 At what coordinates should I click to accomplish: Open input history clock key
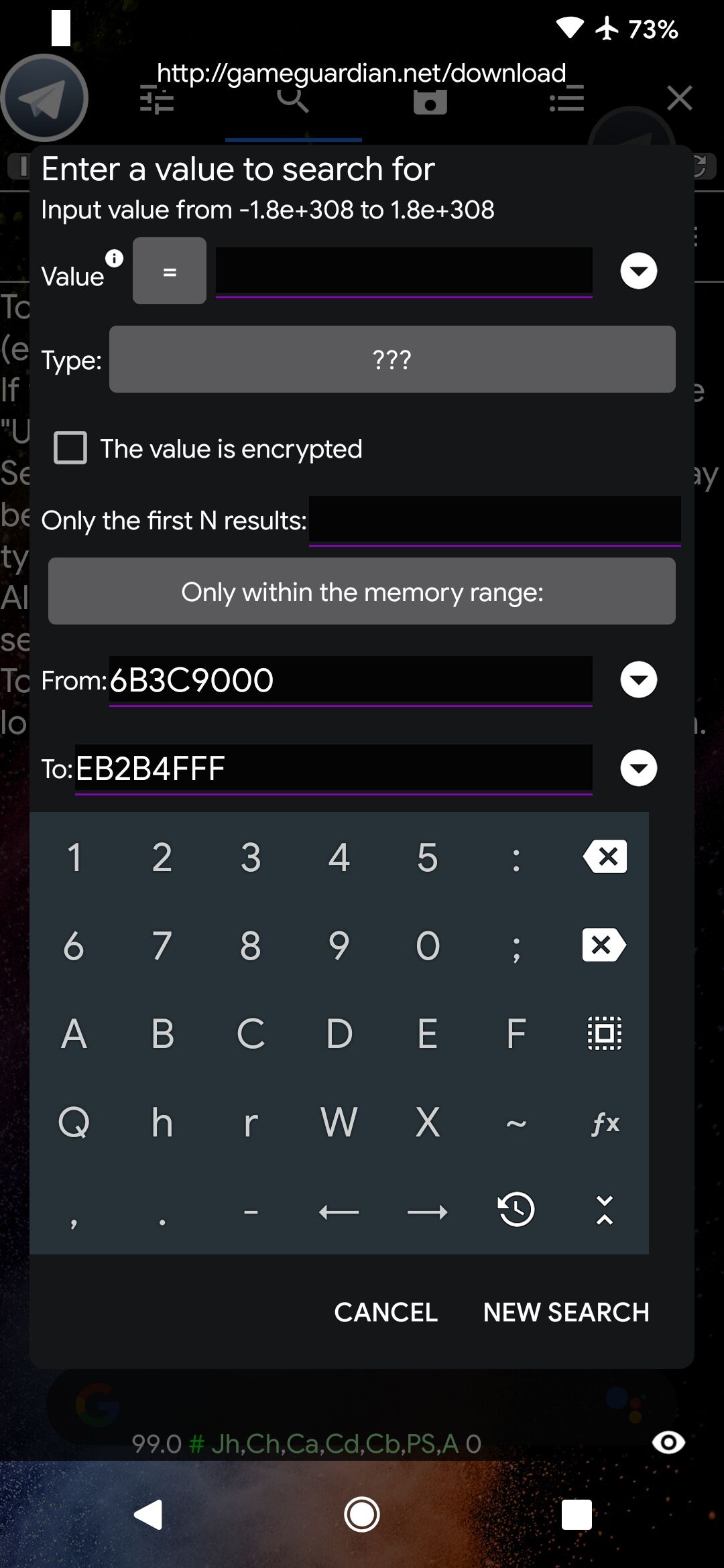(x=516, y=1210)
